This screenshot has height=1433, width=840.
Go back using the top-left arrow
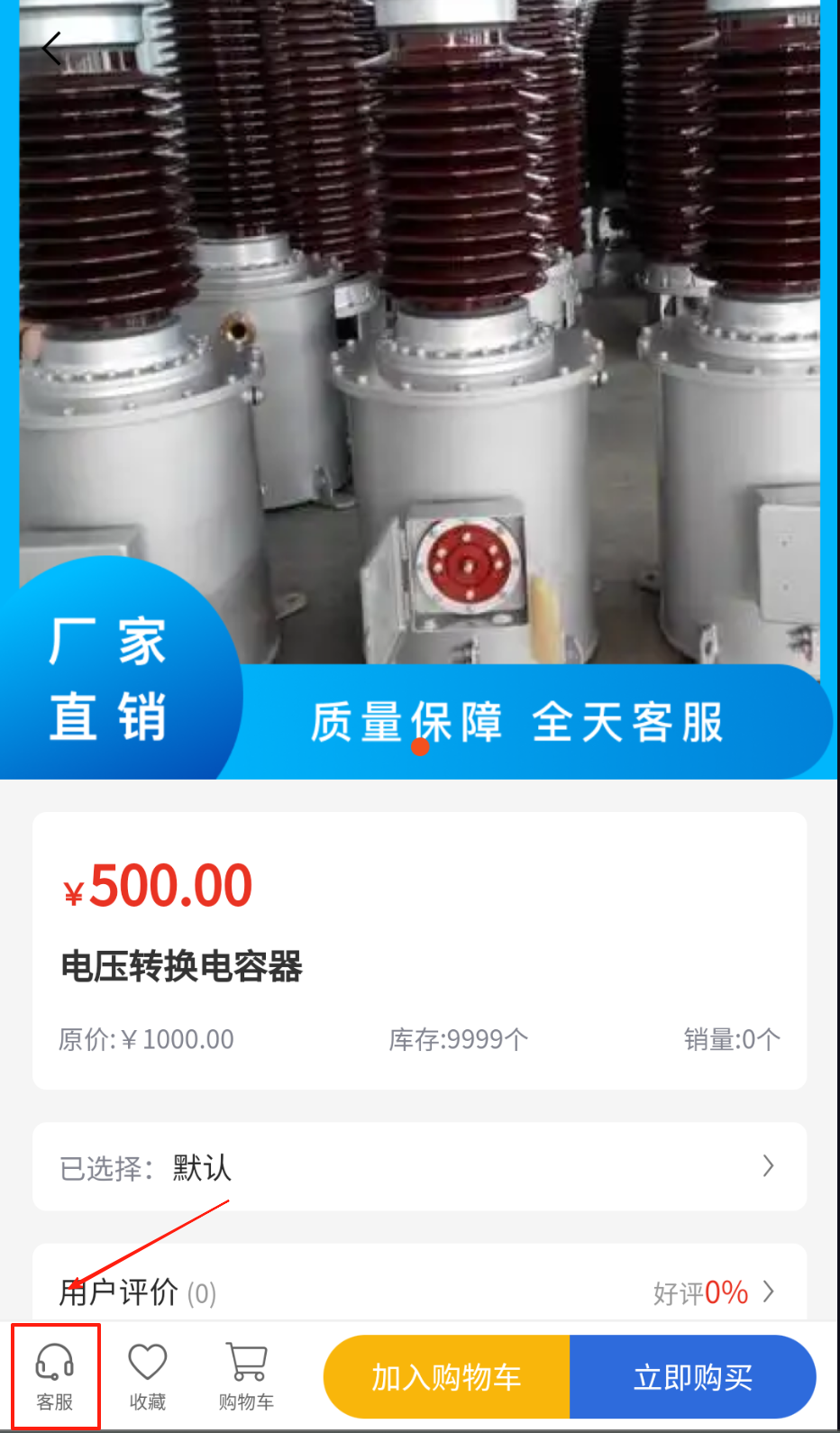click(51, 48)
